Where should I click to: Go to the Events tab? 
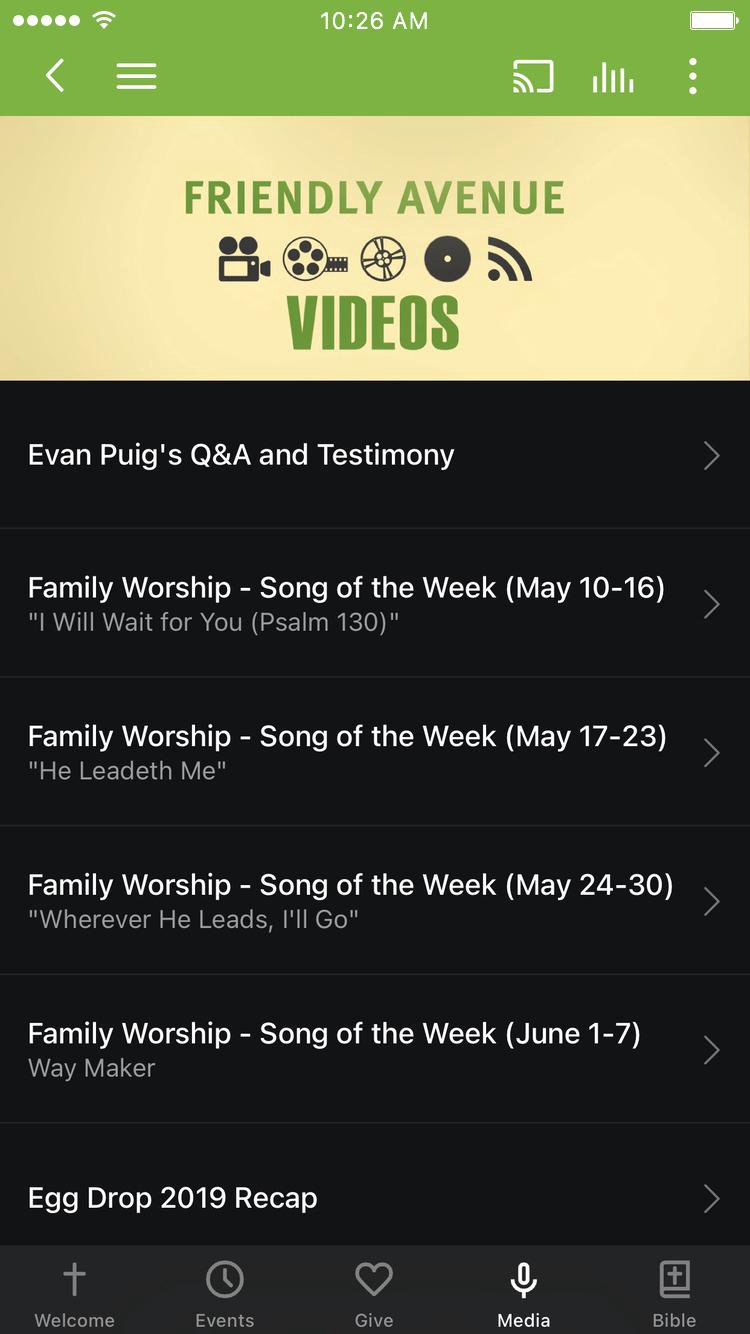pos(225,1292)
